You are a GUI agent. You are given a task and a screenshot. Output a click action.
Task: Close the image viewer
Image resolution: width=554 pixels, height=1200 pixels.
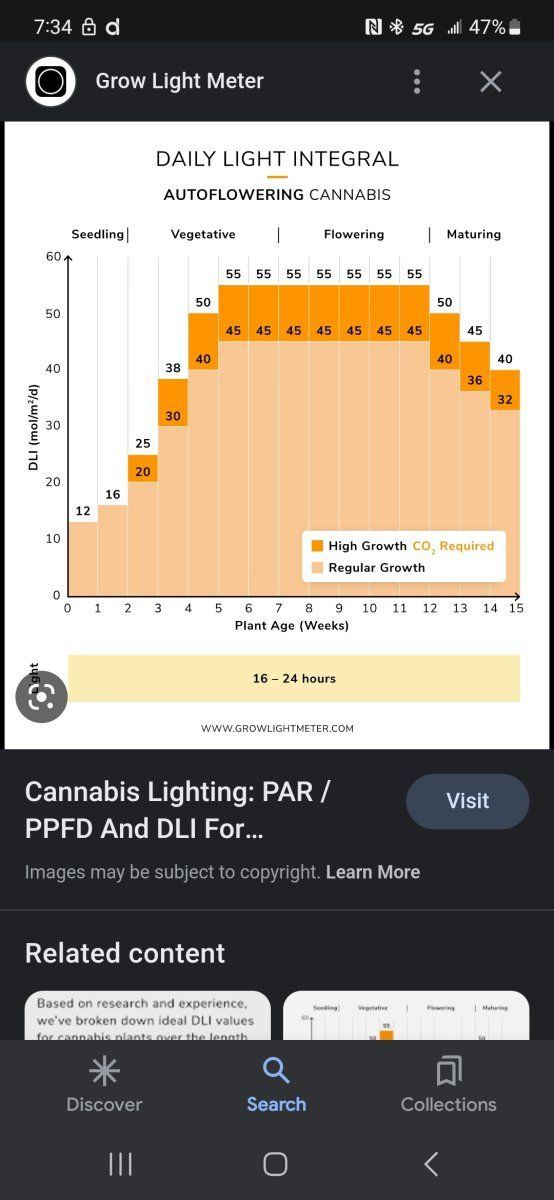pos(490,82)
